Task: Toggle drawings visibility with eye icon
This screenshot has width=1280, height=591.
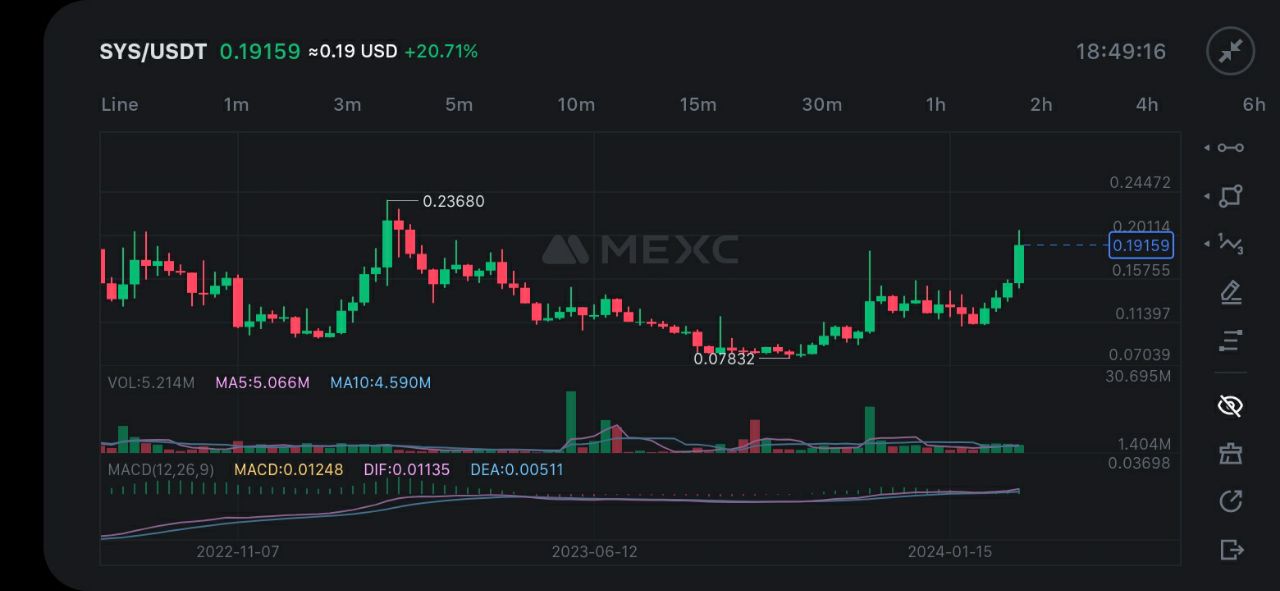Action: pos(1231,405)
